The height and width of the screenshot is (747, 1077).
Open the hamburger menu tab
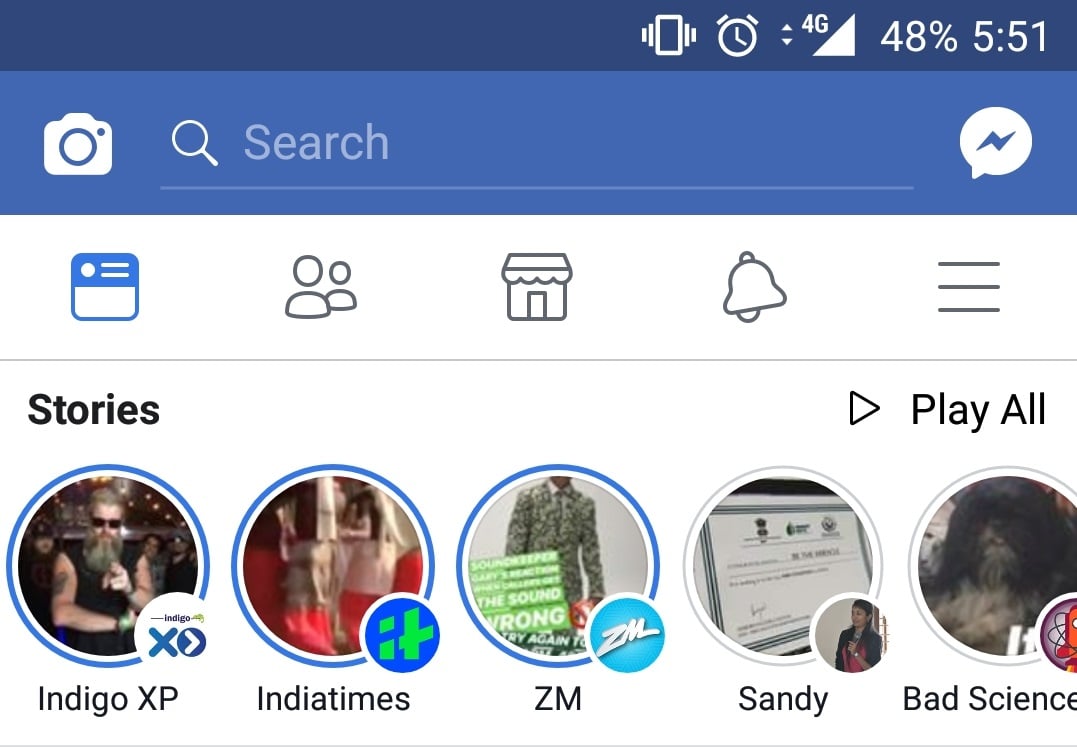pyautogui.click(x=968, y=287)
